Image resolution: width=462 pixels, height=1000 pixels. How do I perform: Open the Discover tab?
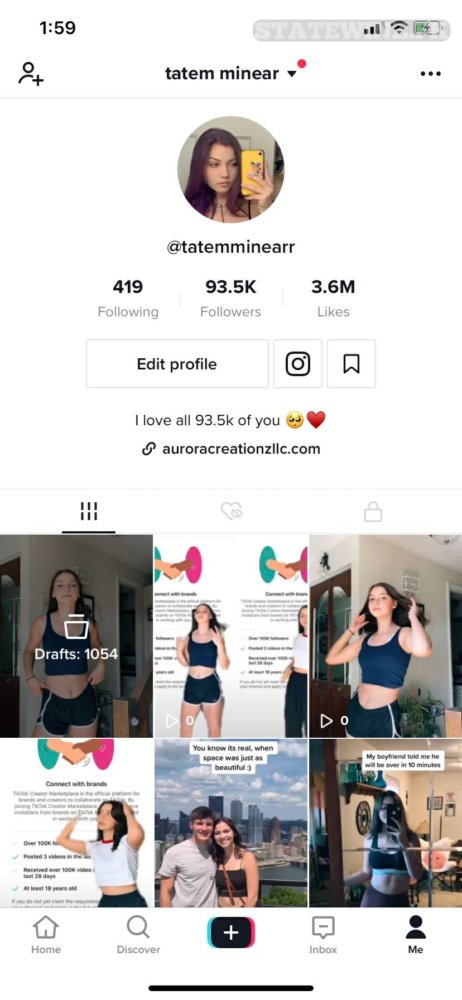click(138, 935)
